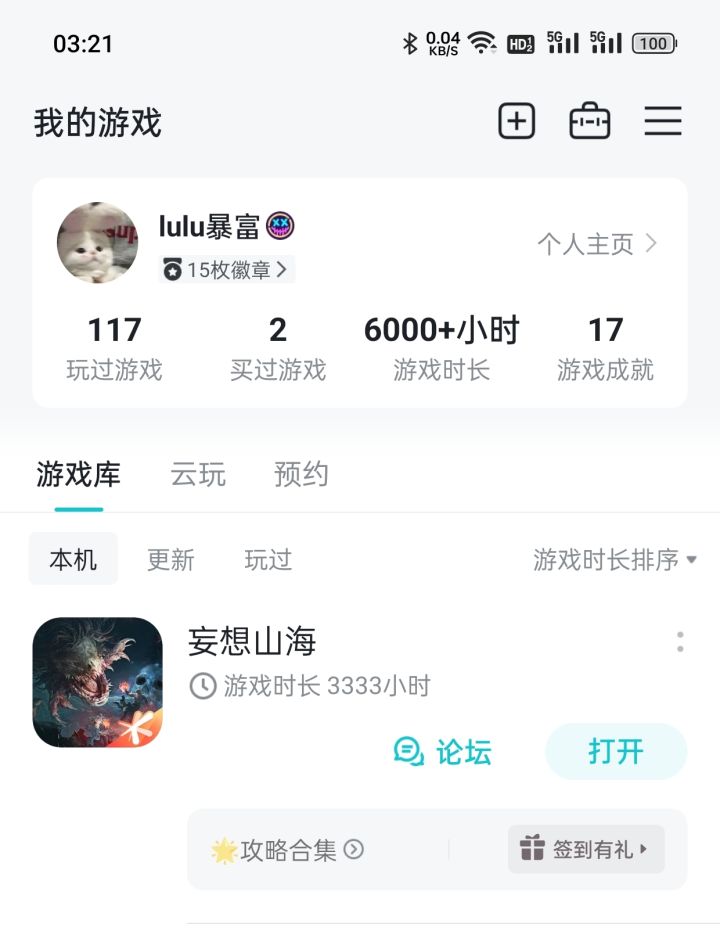Select the 游戏库 tab
The width and height of the screenshot is (720, 931).
[78, 474]
